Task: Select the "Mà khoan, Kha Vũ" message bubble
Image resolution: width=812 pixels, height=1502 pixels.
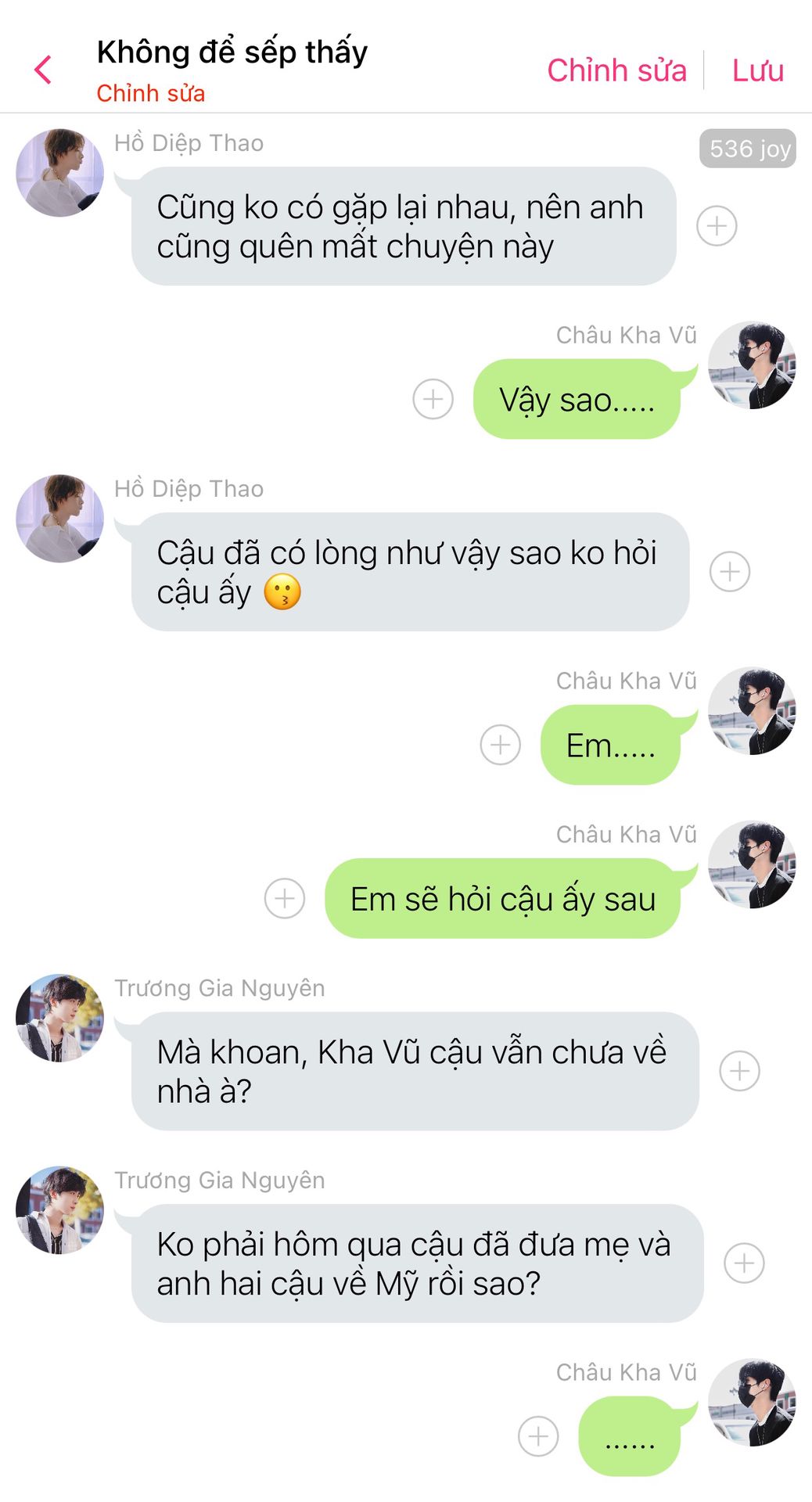Action: point(414,1071)
